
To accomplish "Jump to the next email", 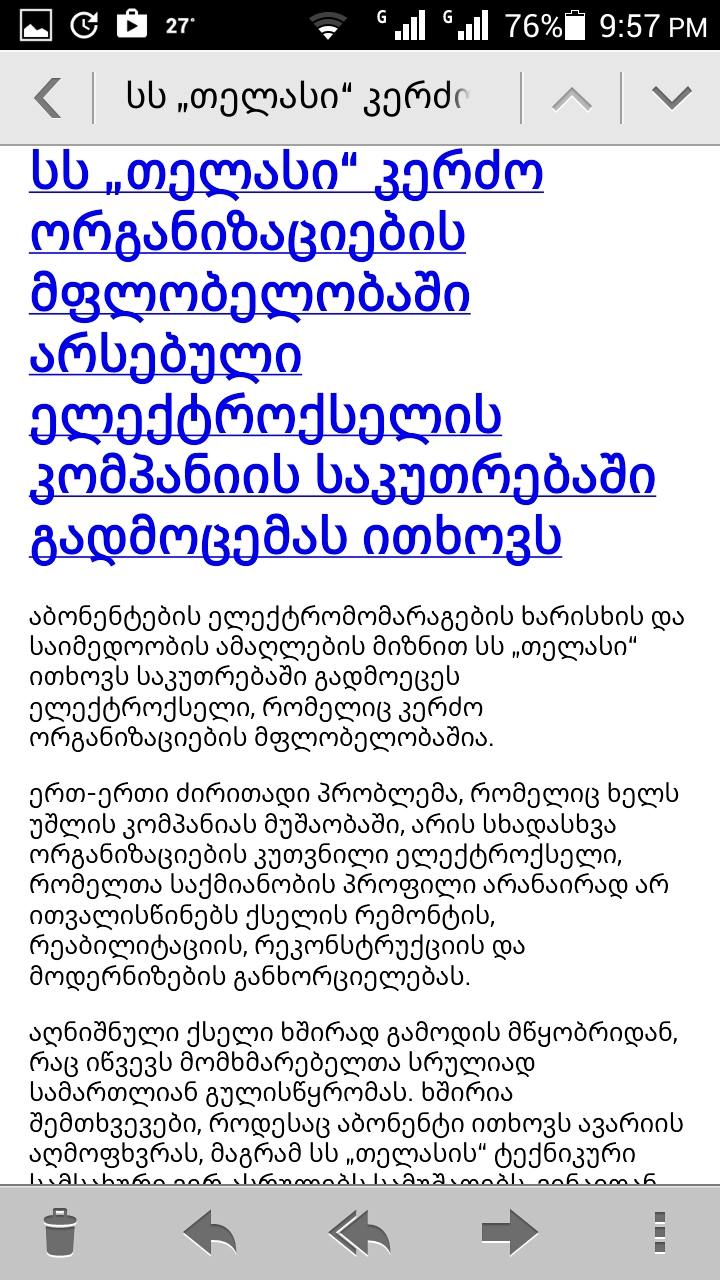I will tap(671, 98).
